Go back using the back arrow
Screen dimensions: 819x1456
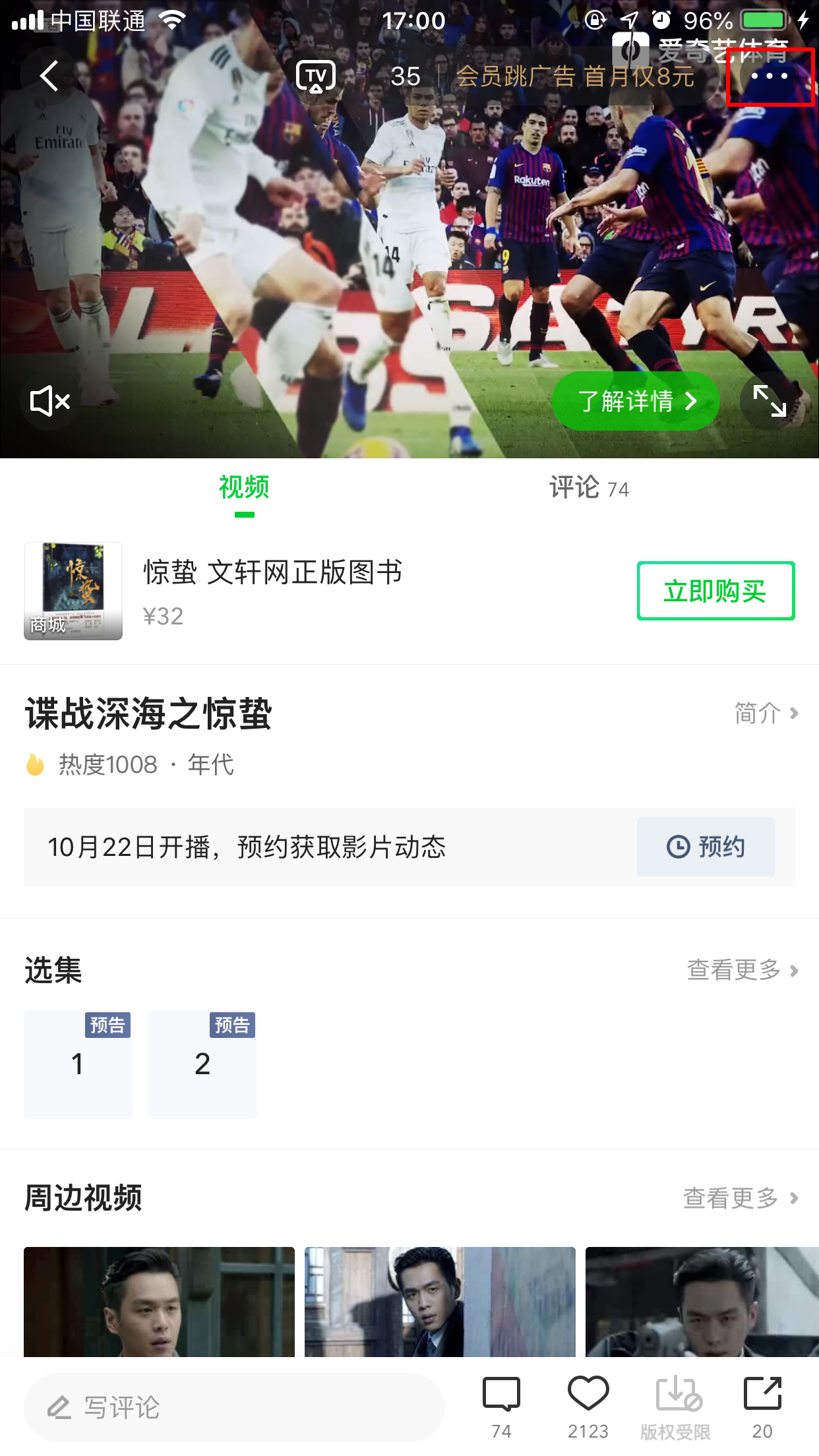coord(48,75)
